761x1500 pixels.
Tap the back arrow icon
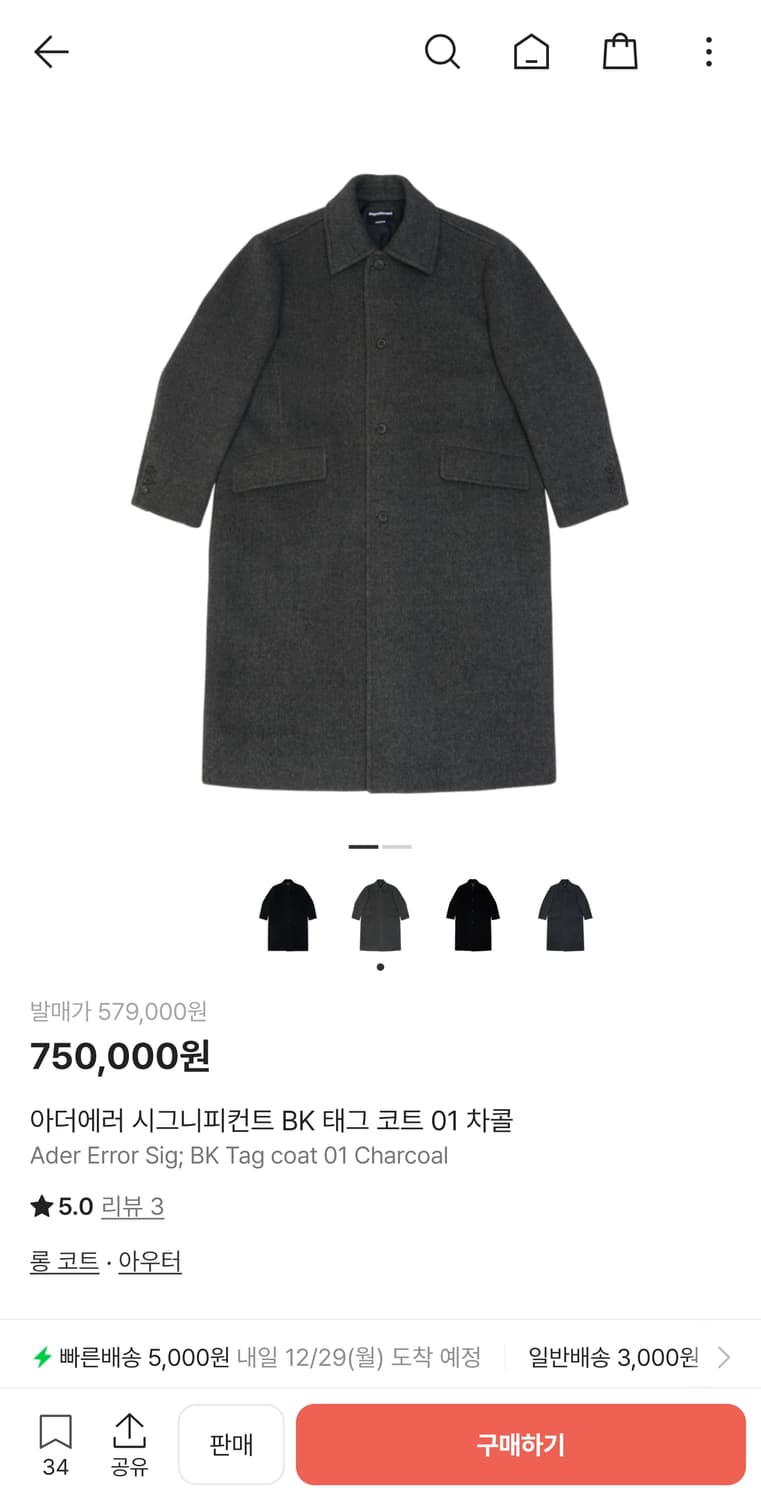click(x=51, y=51)
